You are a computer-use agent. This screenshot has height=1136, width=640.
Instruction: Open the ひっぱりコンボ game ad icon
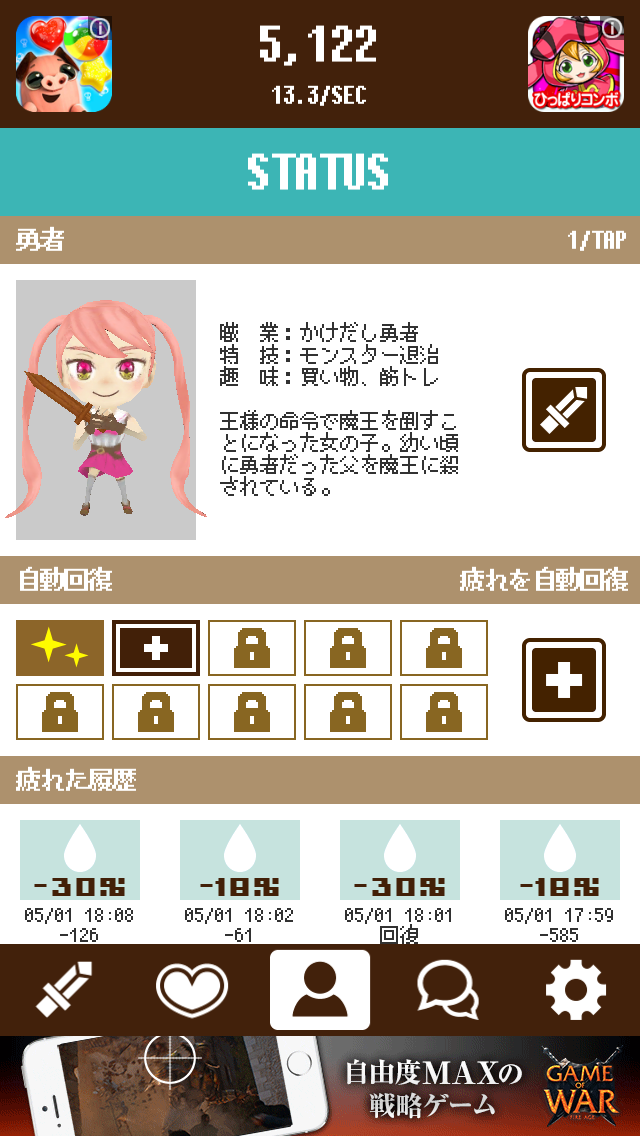pos(574,64)
